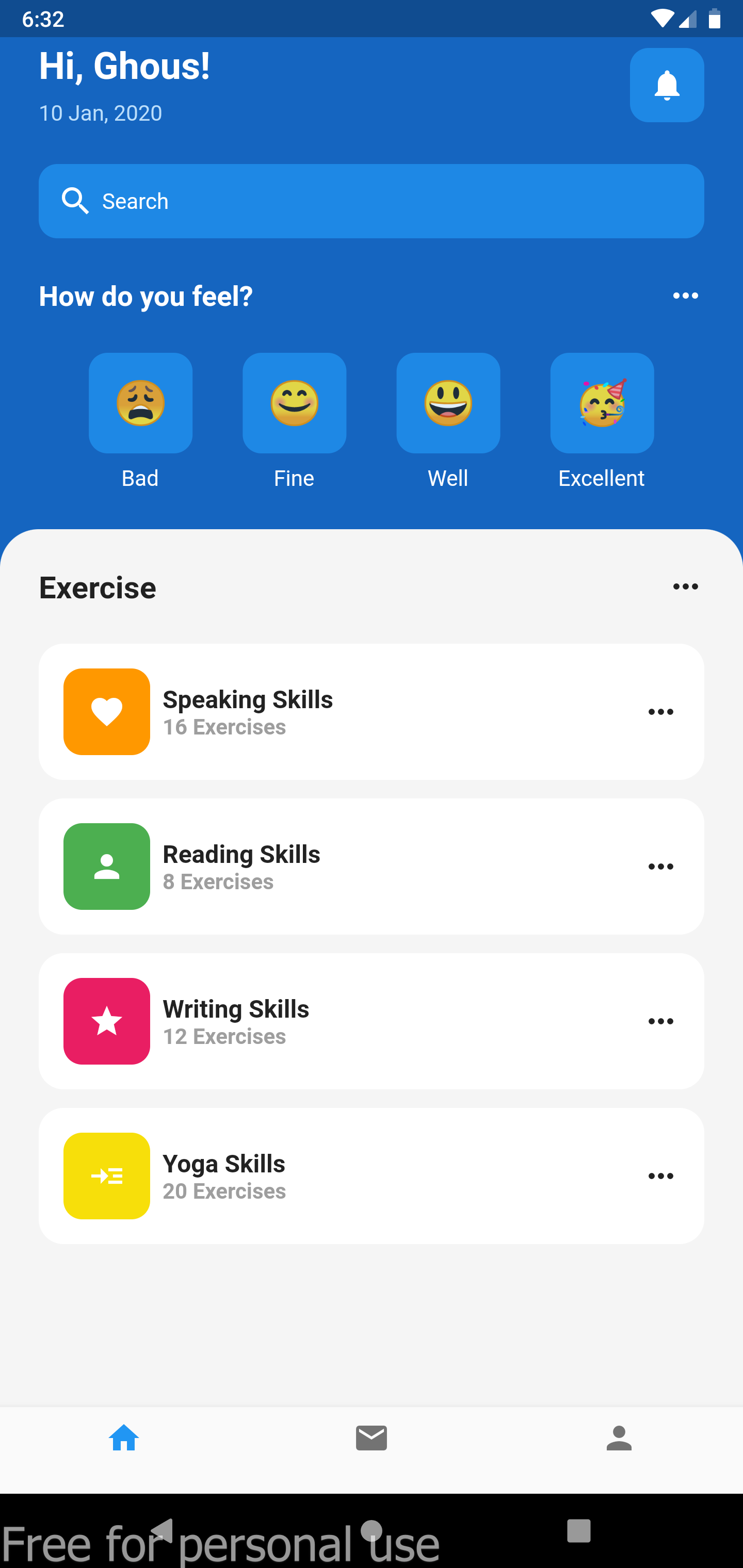The image size is (743, 1568).
Task: Click the yellow icon for Yoga Skills
Action: (x=107, y=1176)
